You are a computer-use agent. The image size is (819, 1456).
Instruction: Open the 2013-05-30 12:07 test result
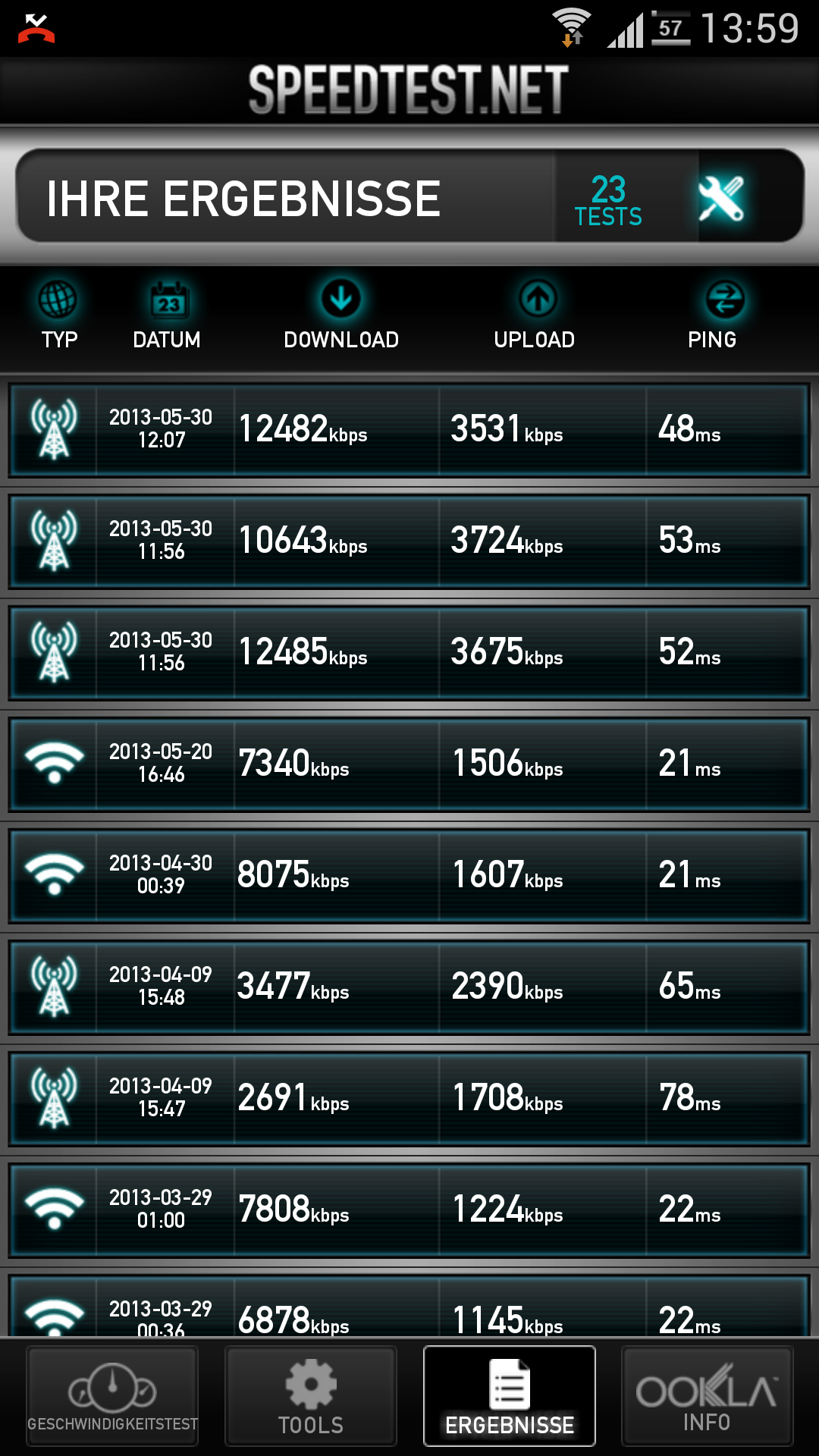pyautogui.click(x=409, y=430)
